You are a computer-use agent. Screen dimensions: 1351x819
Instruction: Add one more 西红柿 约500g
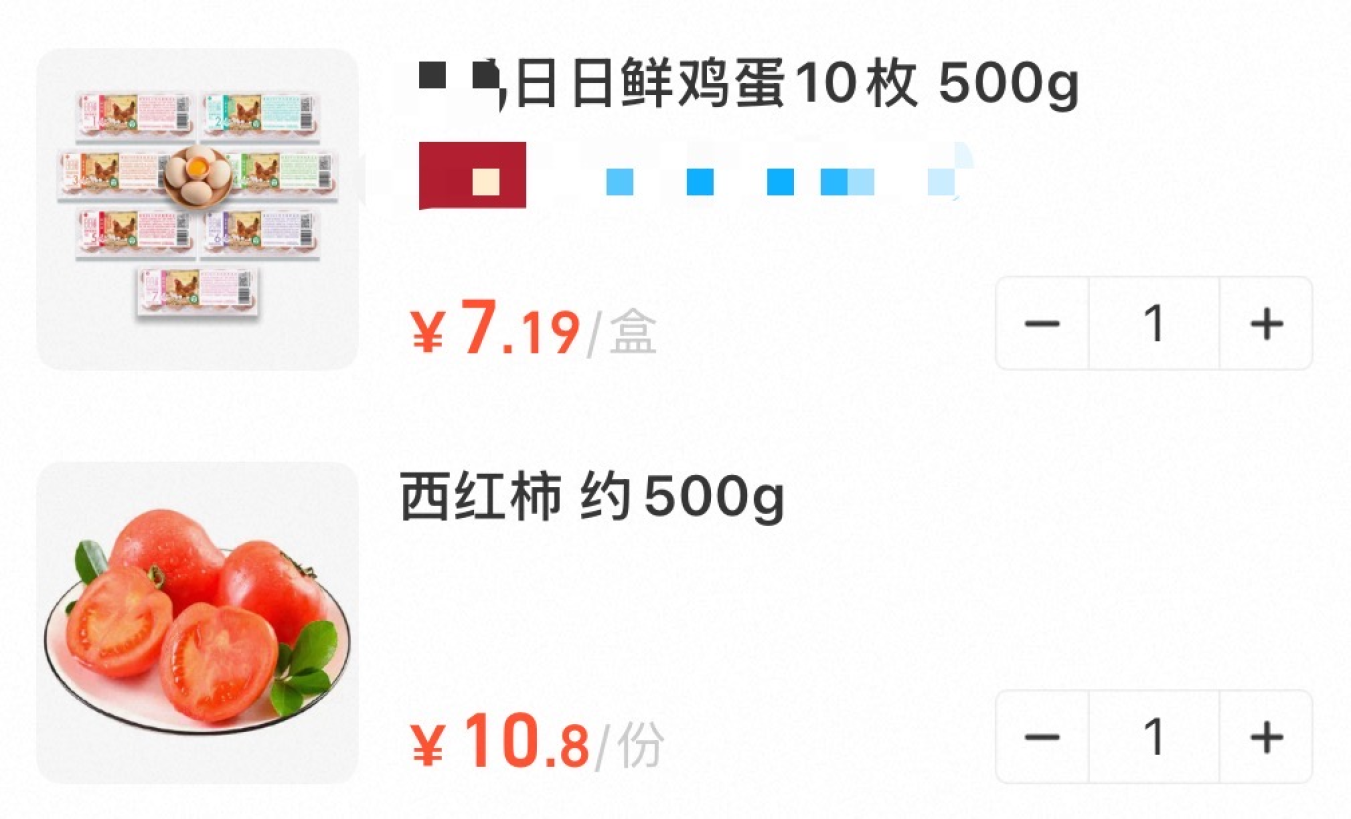(1266, 738)
